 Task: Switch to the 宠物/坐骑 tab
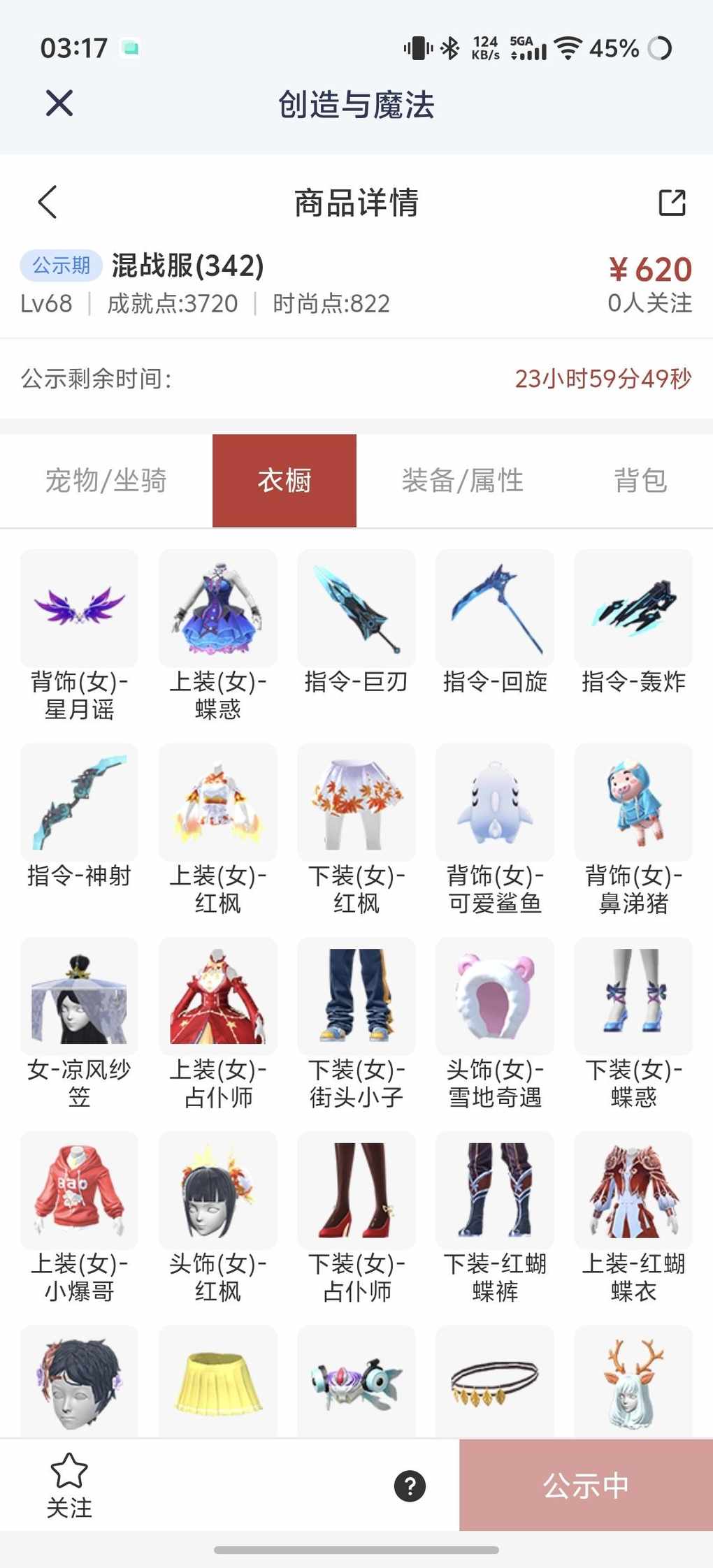point(106,481)
